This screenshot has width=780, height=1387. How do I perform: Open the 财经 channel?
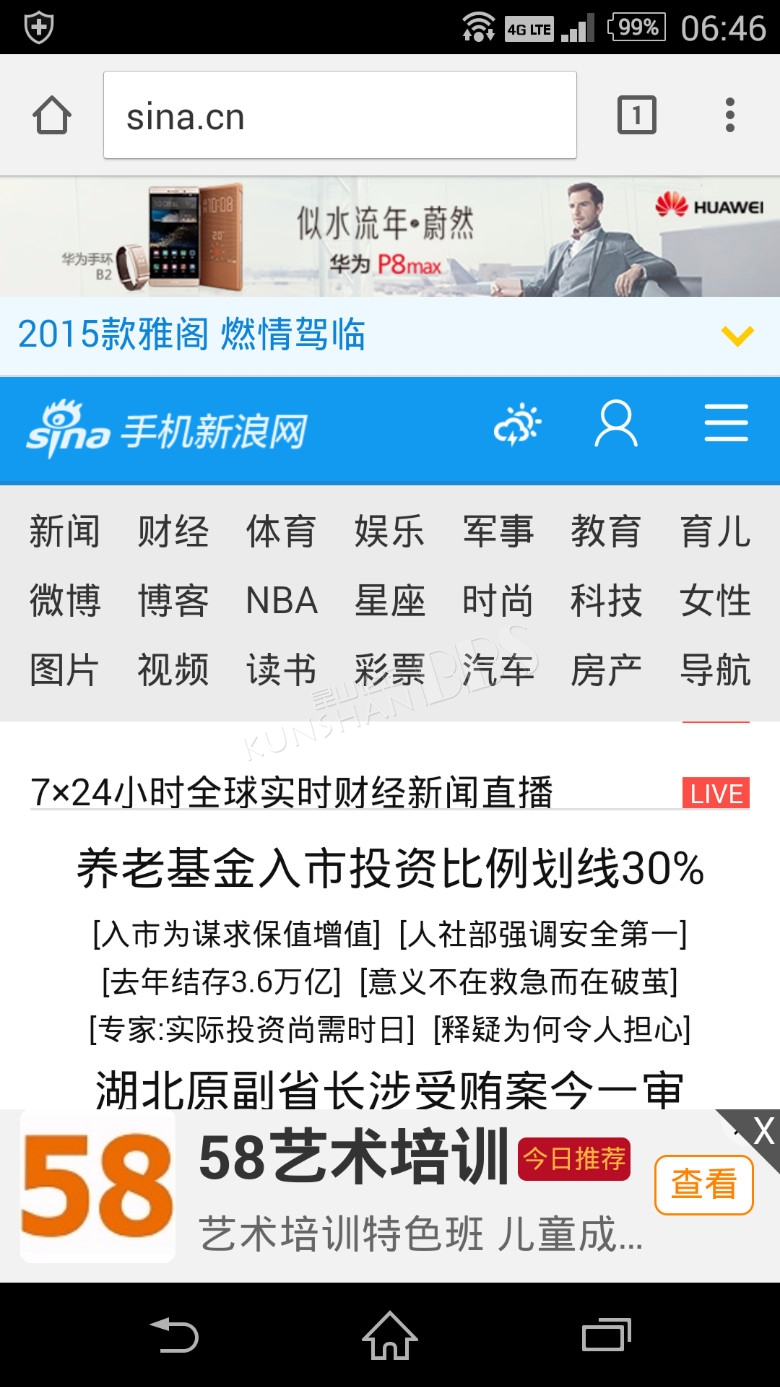pyautogui.click(x=173, y=531)
